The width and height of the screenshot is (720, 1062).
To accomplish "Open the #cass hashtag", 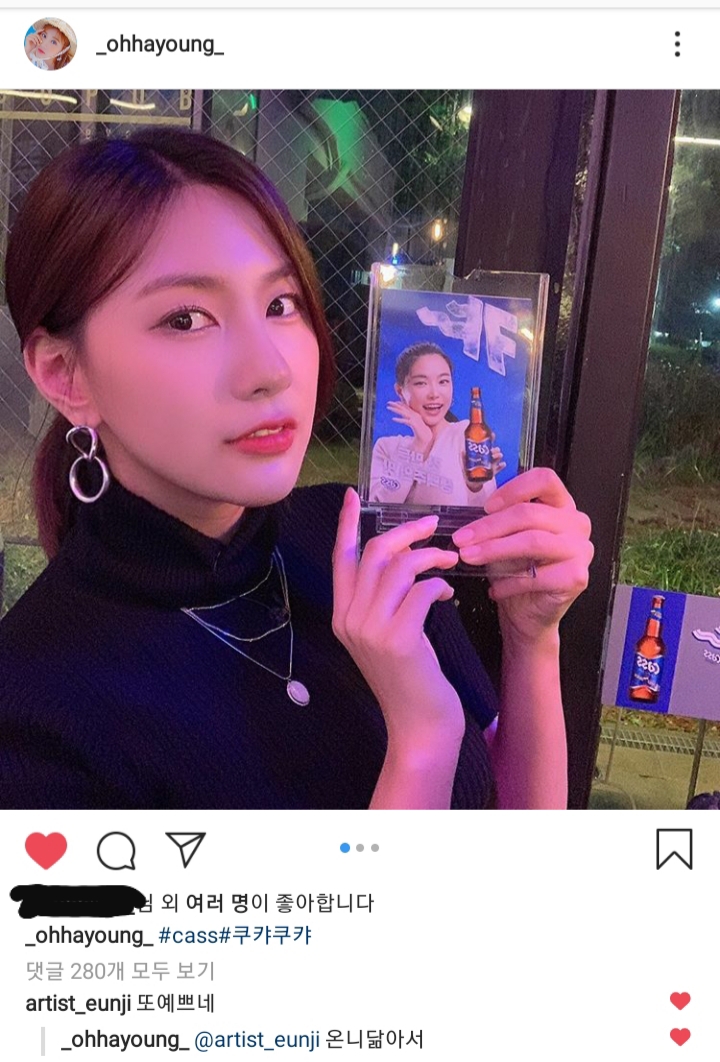I will click(x=188, y=936).
